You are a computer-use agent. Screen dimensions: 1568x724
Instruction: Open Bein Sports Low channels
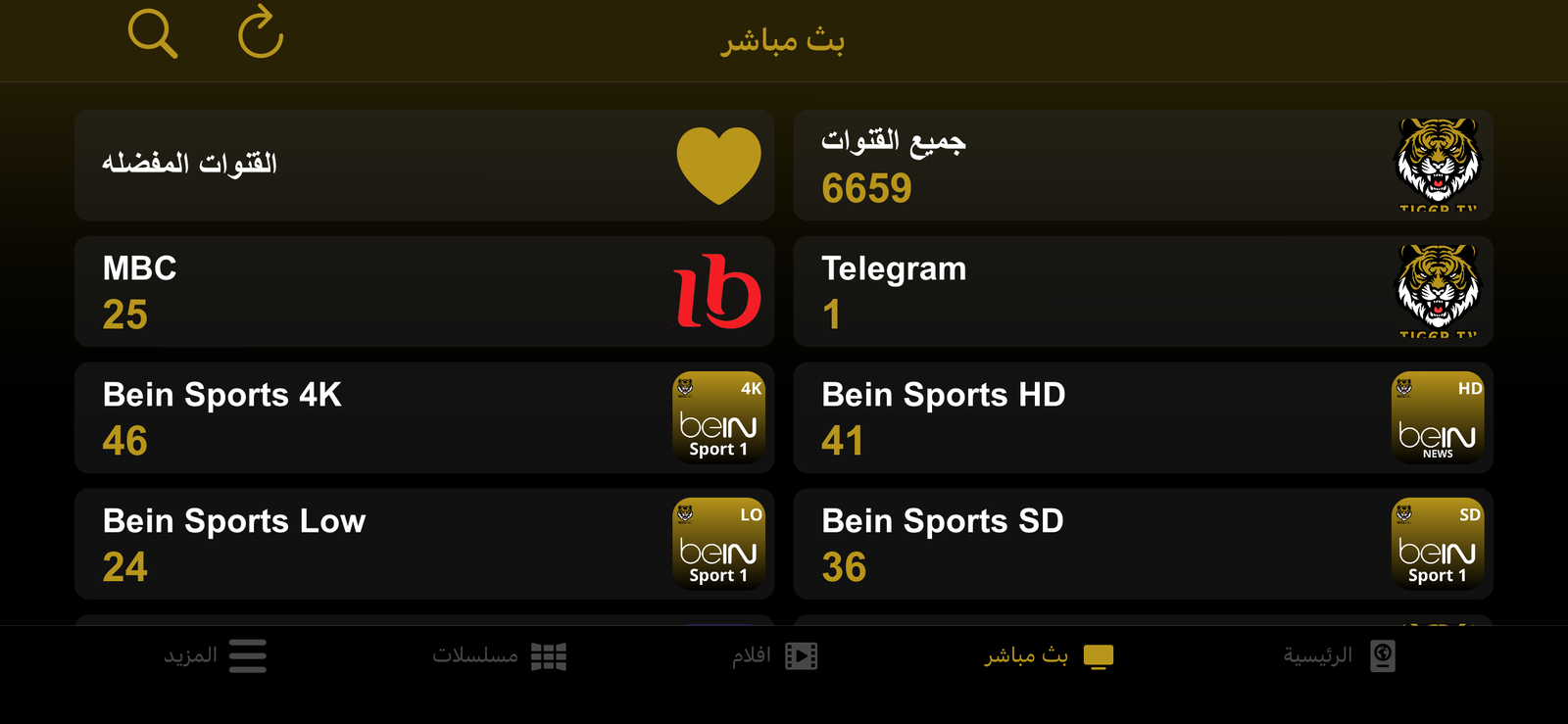point(424,544)
